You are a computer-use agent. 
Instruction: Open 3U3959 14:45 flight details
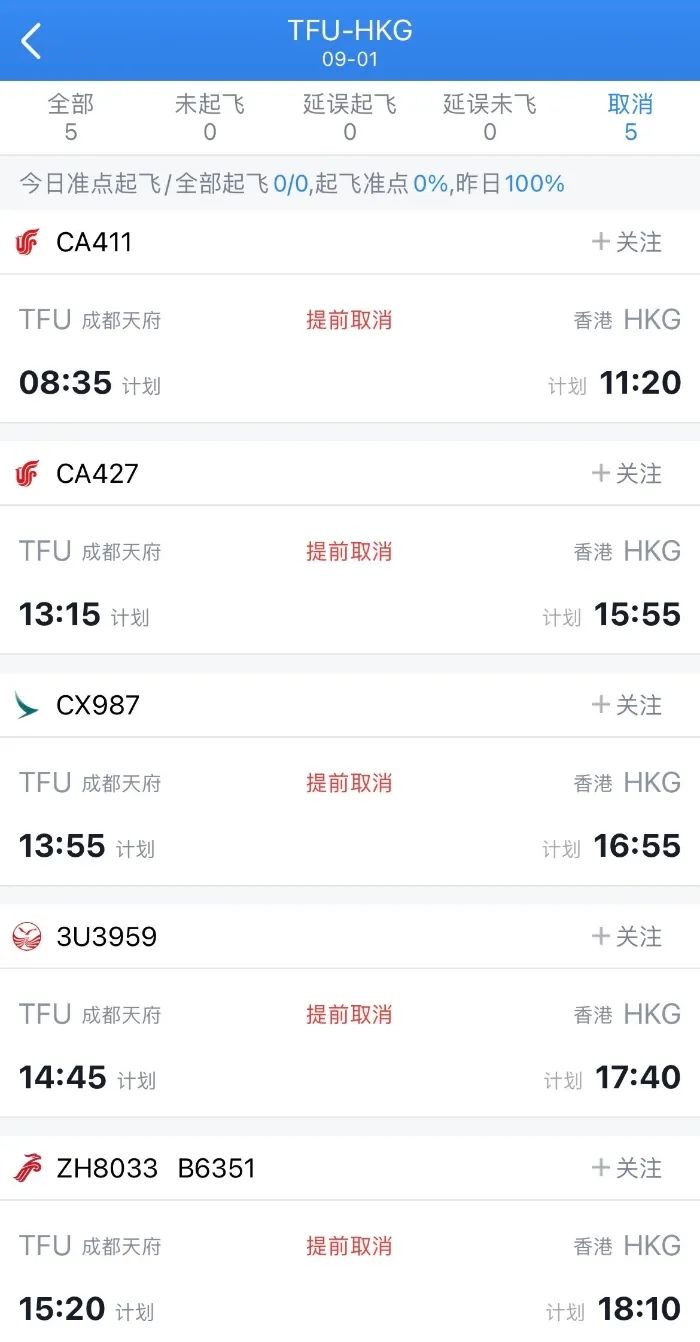coord(350,1043)
